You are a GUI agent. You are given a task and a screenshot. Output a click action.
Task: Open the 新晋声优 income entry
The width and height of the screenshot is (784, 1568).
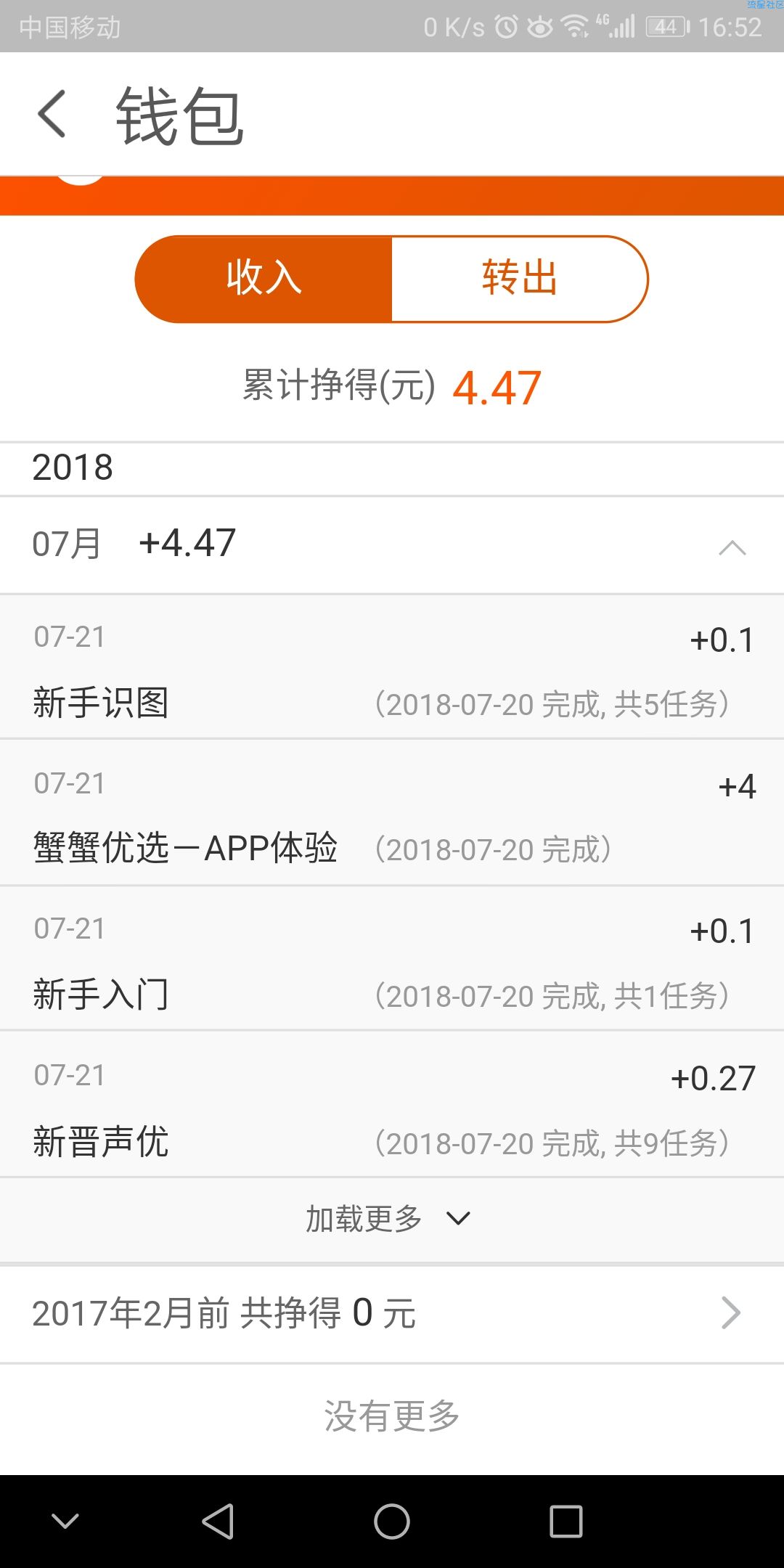tap(392, 1105)
